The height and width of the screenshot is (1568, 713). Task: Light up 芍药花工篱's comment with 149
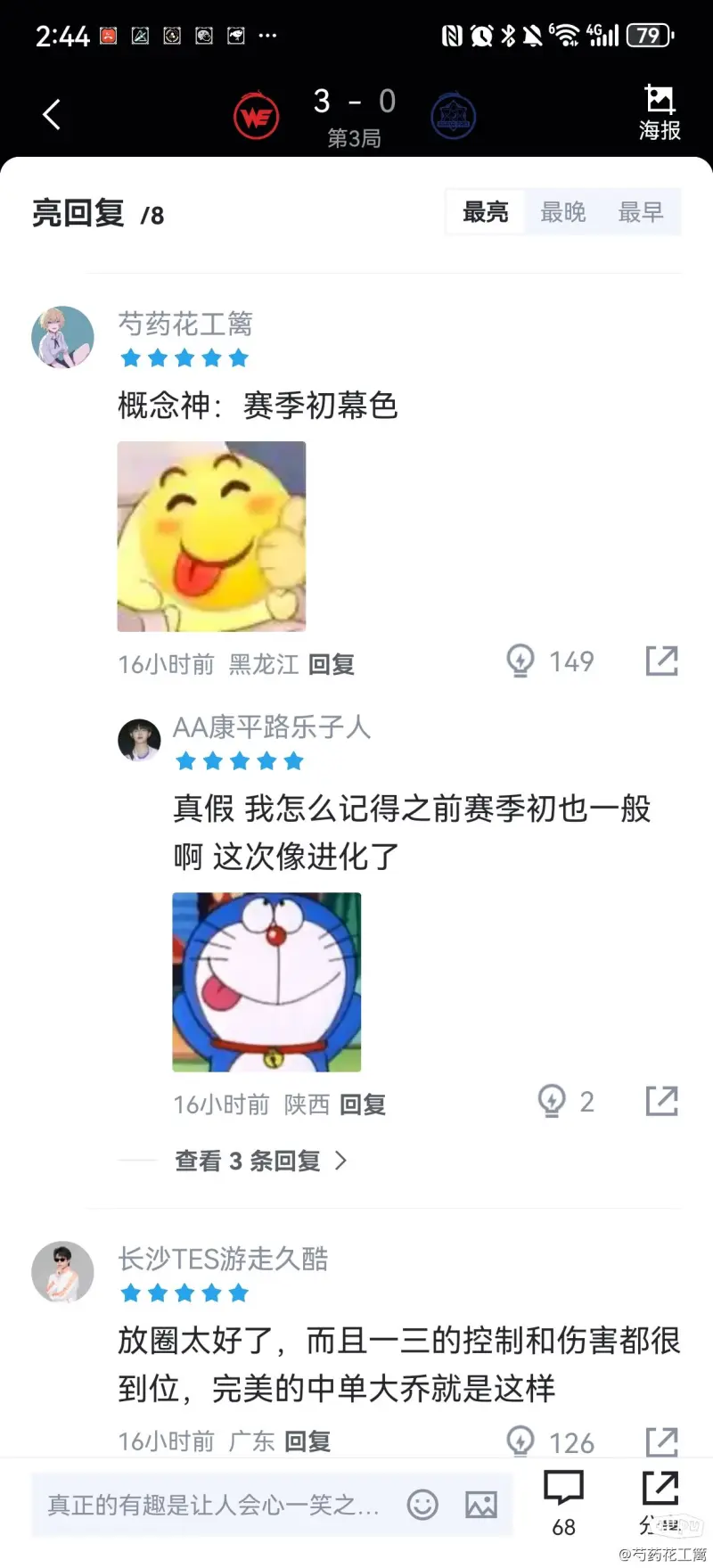tap(520, 661)
